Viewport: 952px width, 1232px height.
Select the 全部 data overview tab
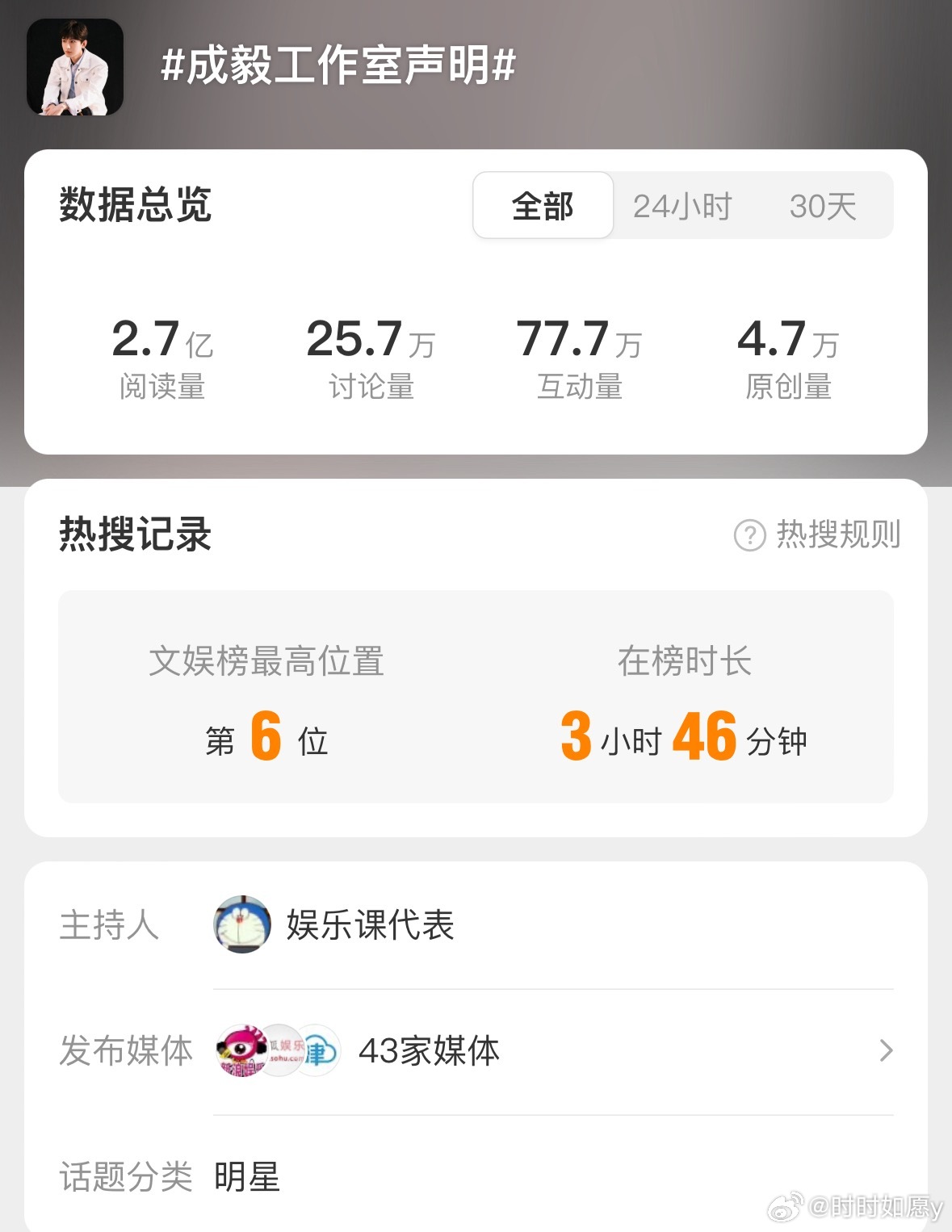pyautogui.click(x=542, y=207)
